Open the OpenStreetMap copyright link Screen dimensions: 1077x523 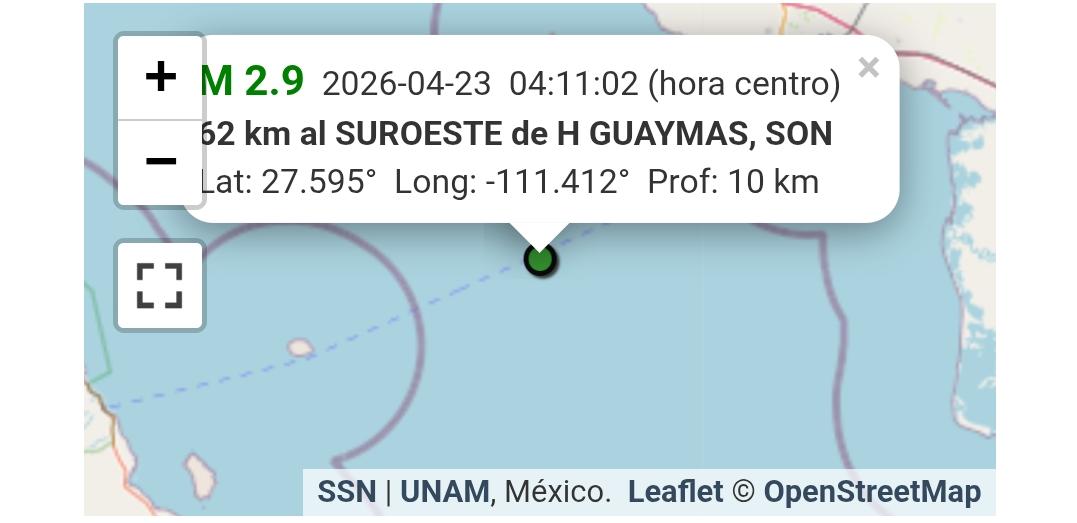(x=872, y=492)
